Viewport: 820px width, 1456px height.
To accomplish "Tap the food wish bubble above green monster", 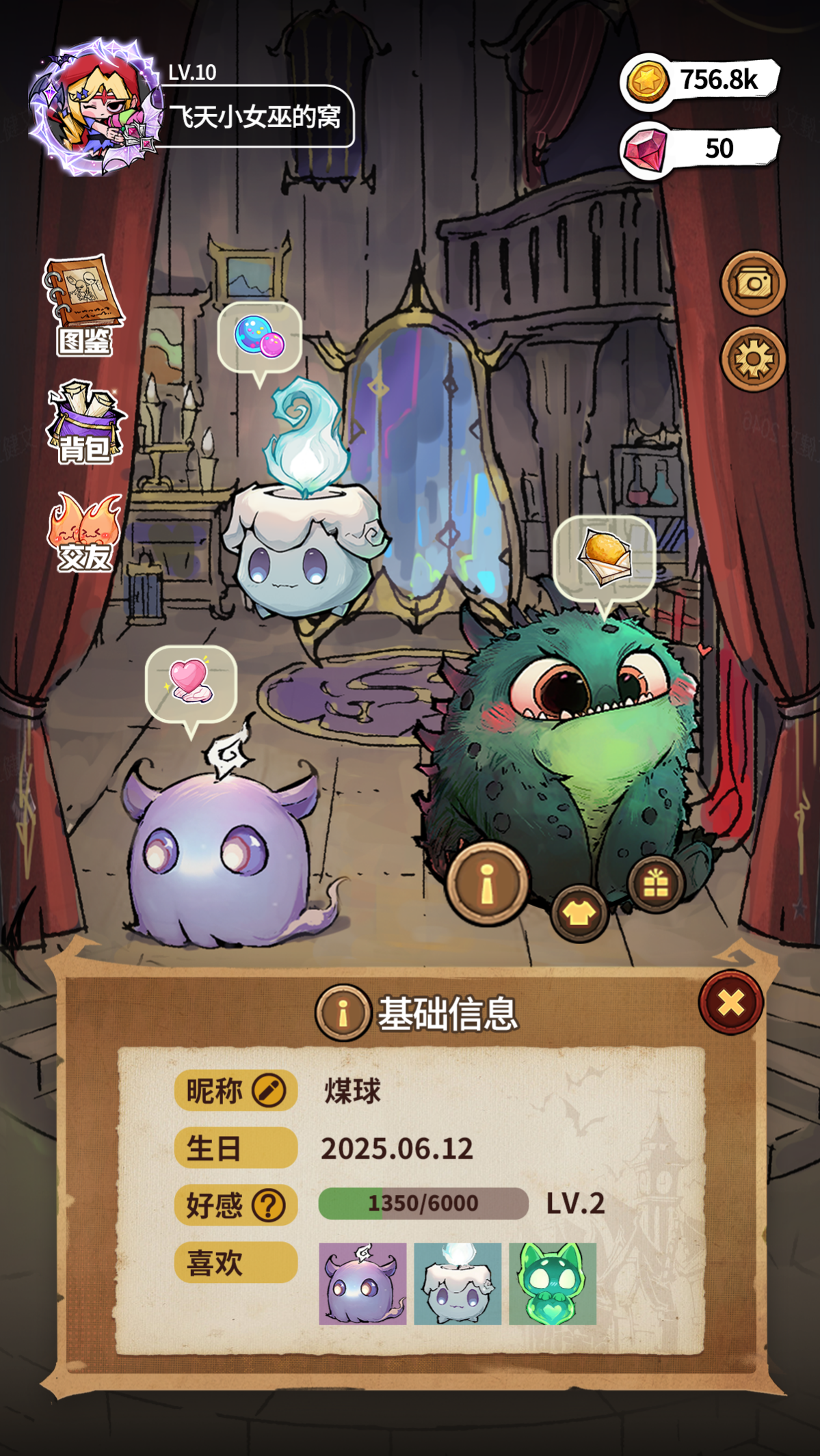I will [x=604, y=558].
